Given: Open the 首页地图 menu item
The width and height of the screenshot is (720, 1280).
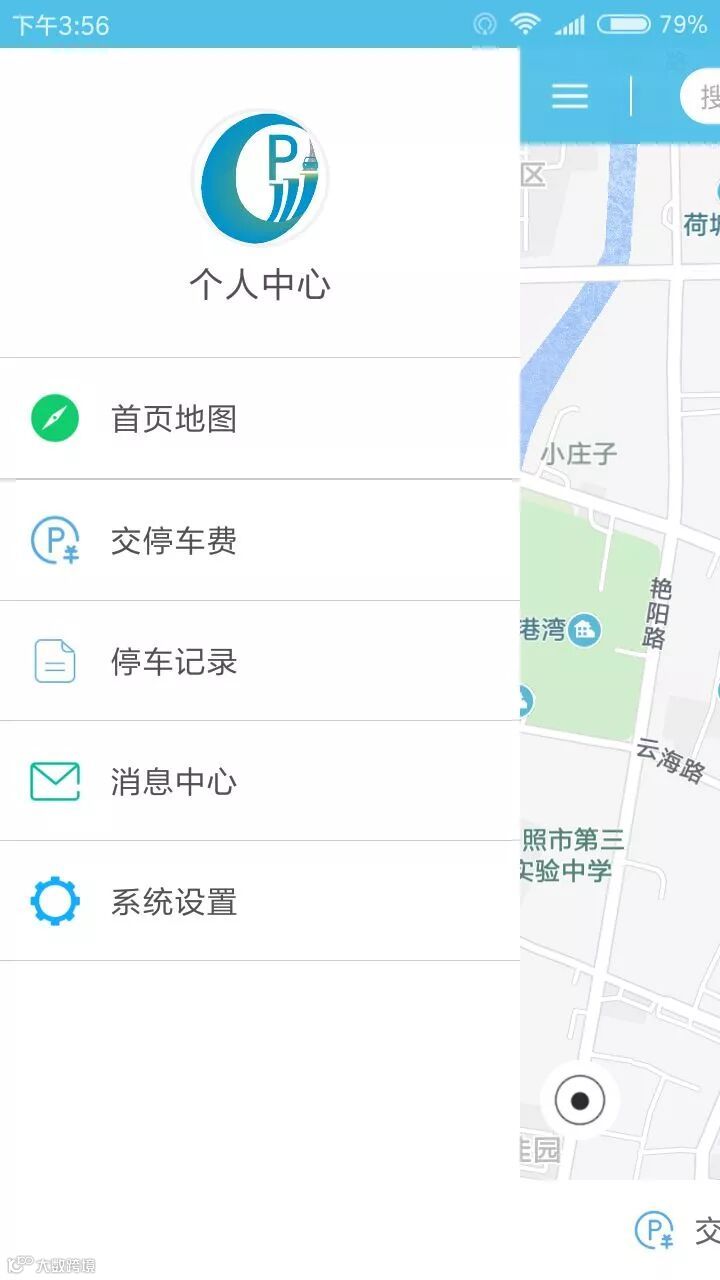Looking at the screenshot, I should [260, 418].
